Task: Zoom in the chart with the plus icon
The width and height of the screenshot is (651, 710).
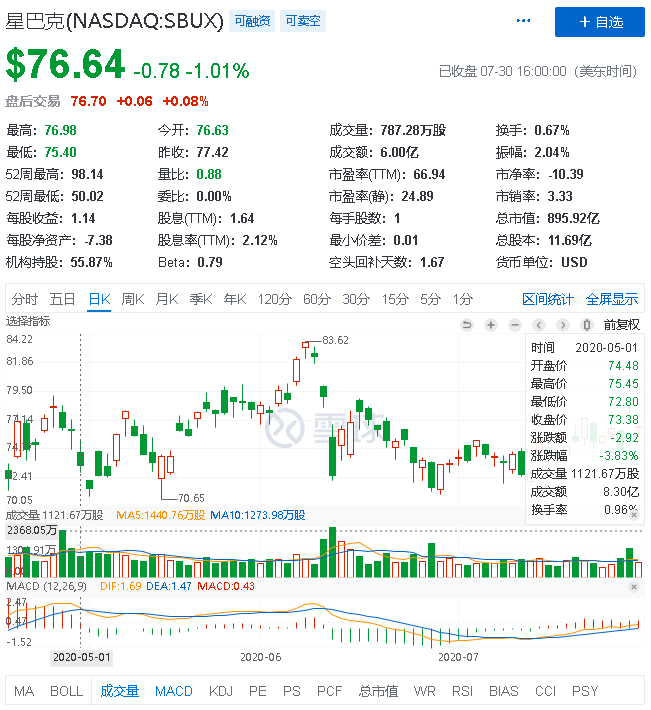Action: [x=491, y=325]
